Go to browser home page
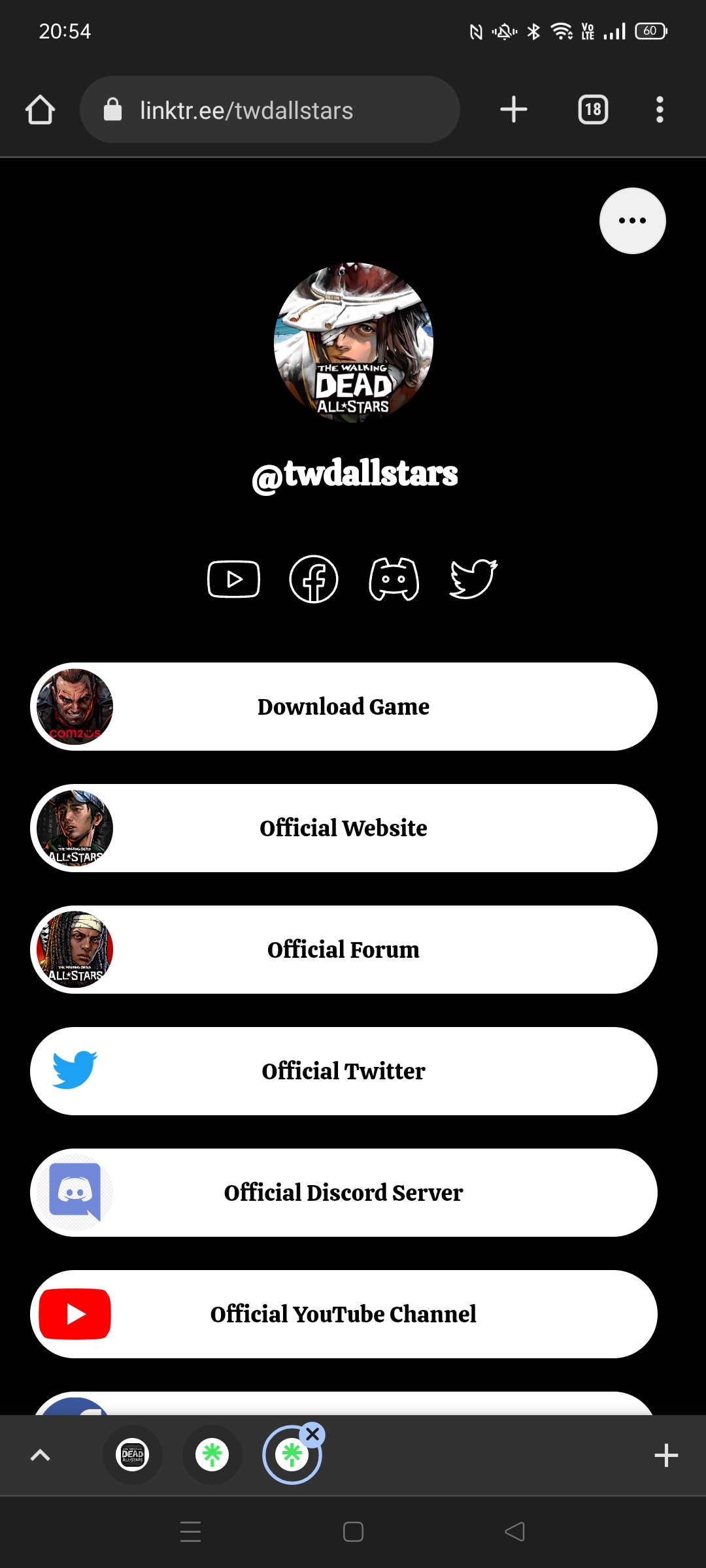This screenshot has height=1568, width=706. click(x=40, y=110)
